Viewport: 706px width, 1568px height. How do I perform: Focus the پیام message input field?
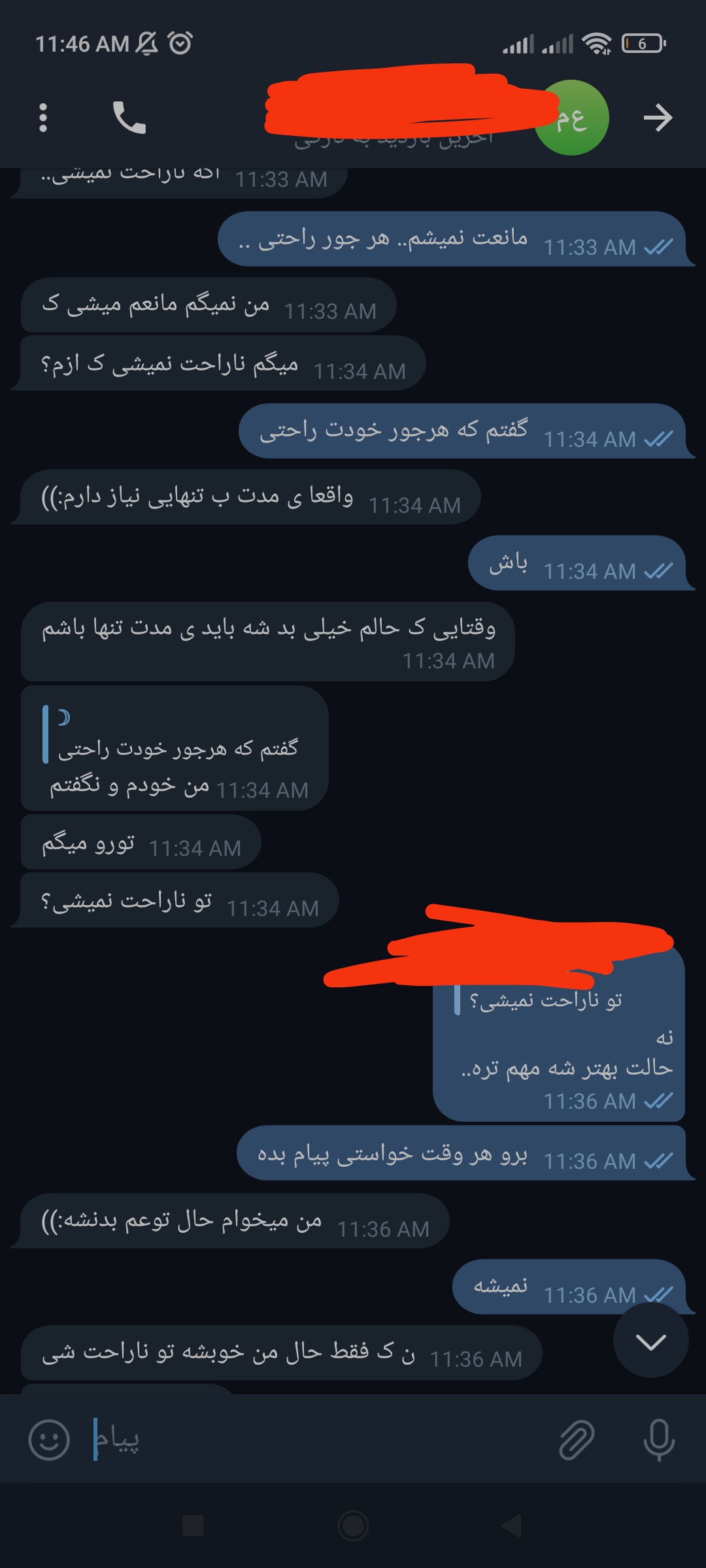pos(314,1440)
